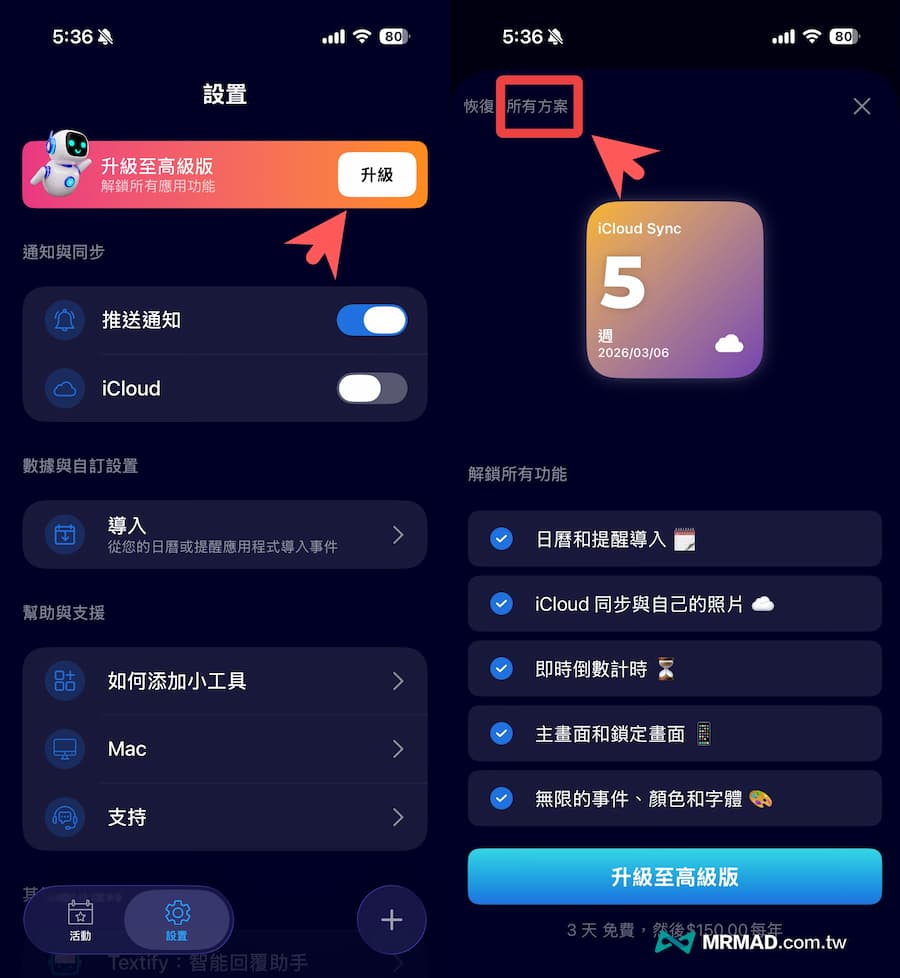The image size is (900, 978).
Task: Turn off the 推送通知 switch
Action: (371, 320)
